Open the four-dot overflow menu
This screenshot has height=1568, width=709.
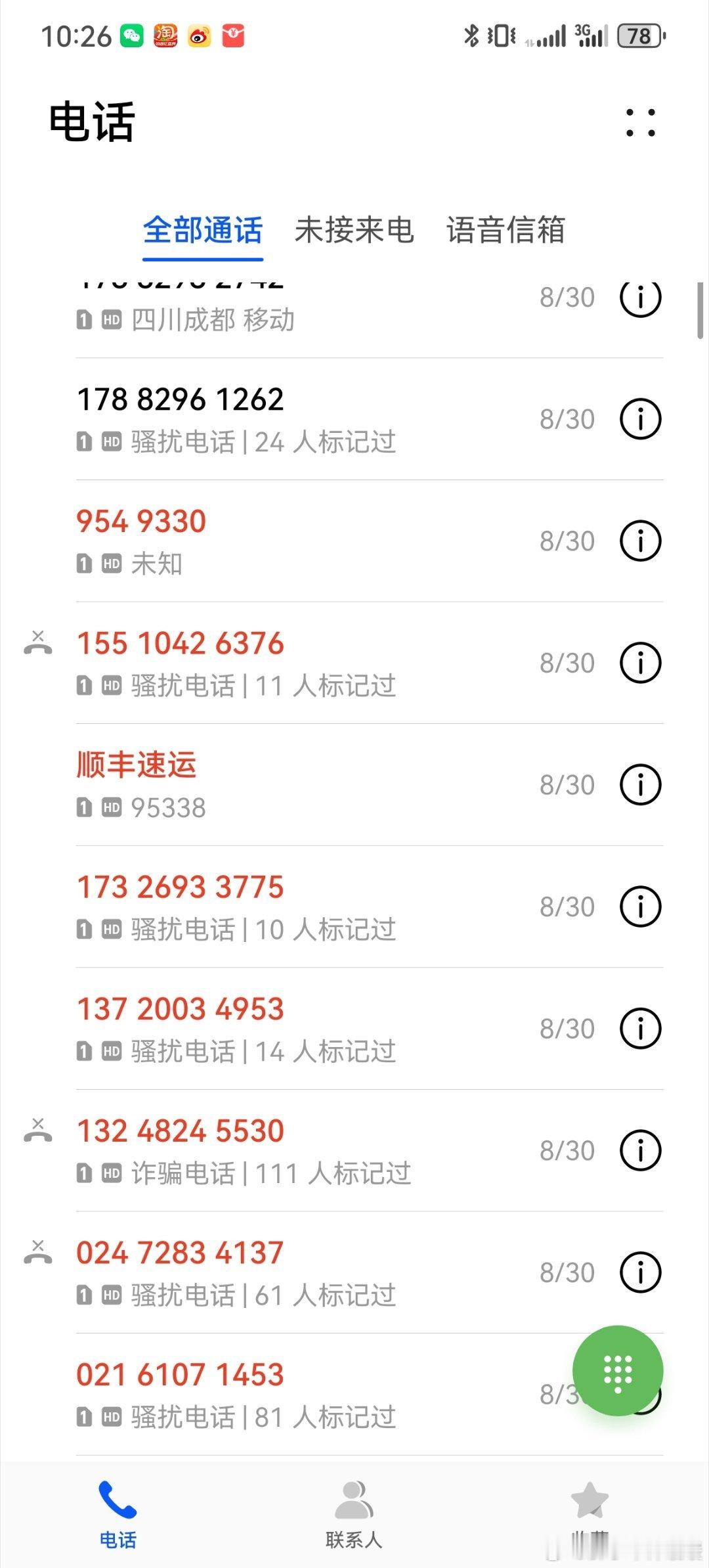pos(640,123)
